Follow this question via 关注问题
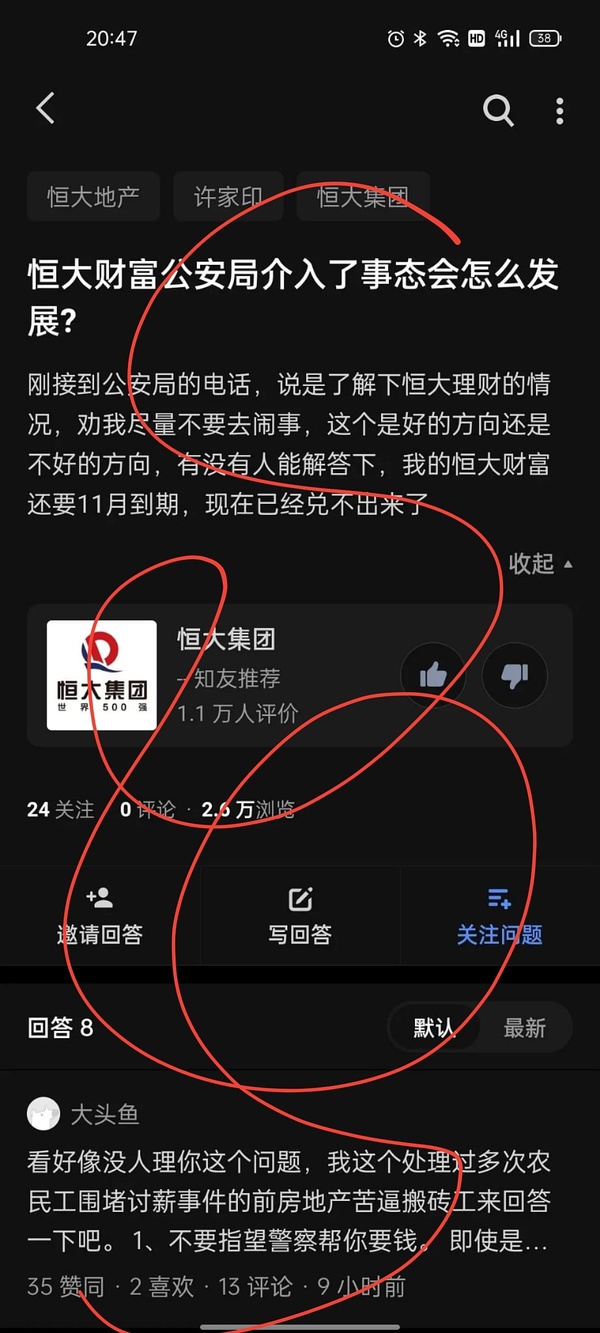Screen dimensions: 600x1333 pos(499,915)
